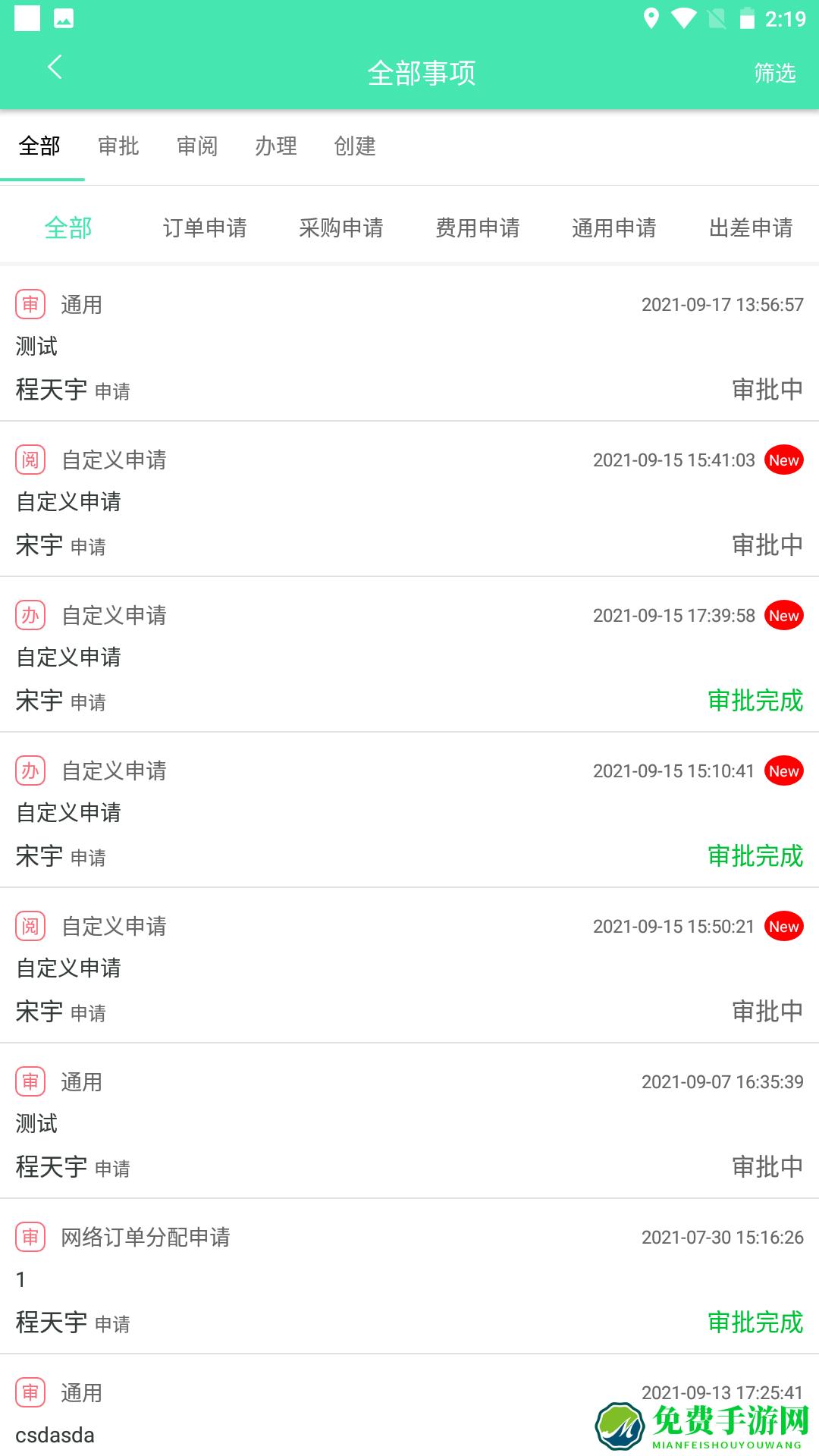Switch to the 办理 section

(x=276, y=146)
